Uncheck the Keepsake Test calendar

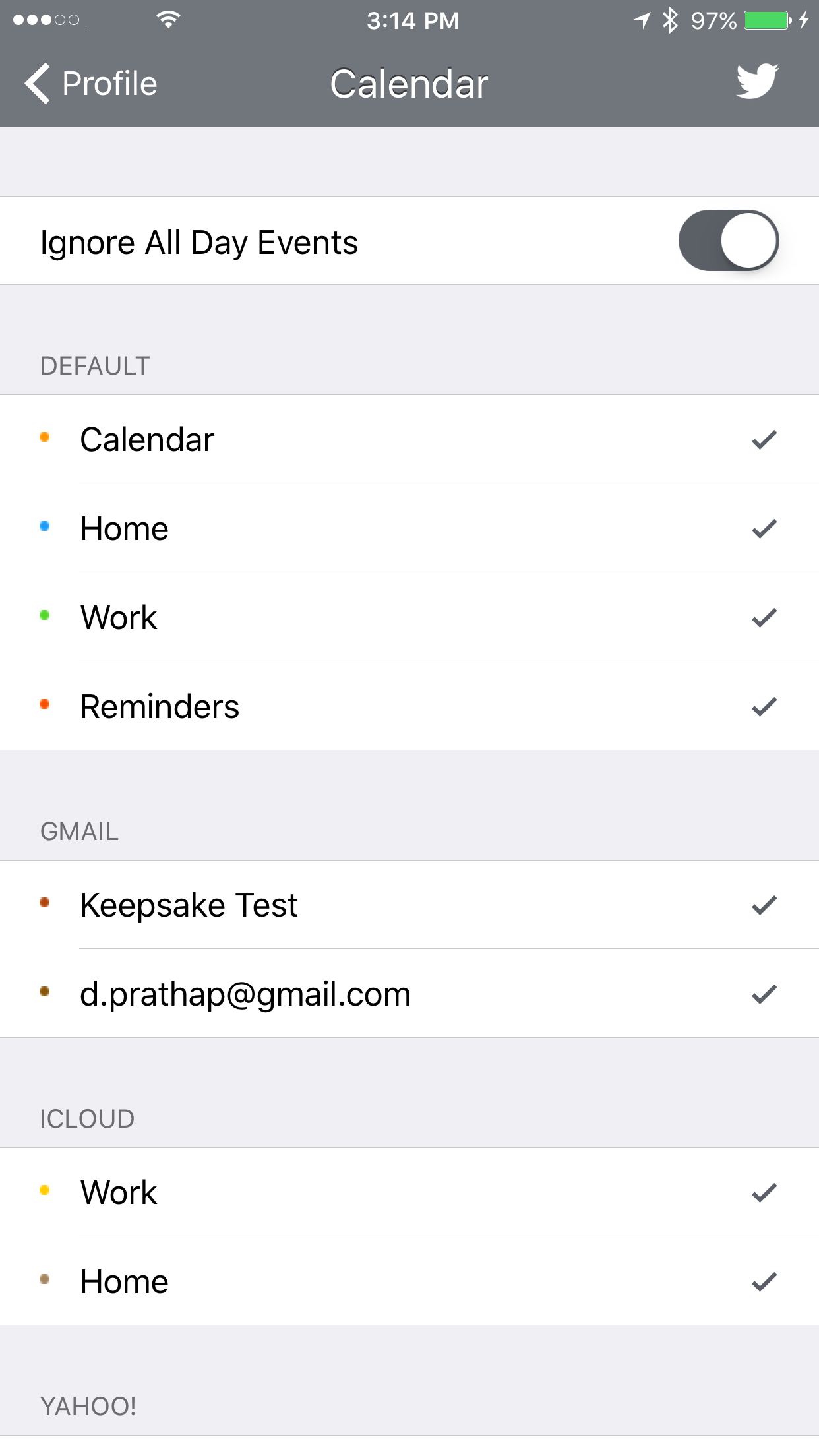pos(409,905)
